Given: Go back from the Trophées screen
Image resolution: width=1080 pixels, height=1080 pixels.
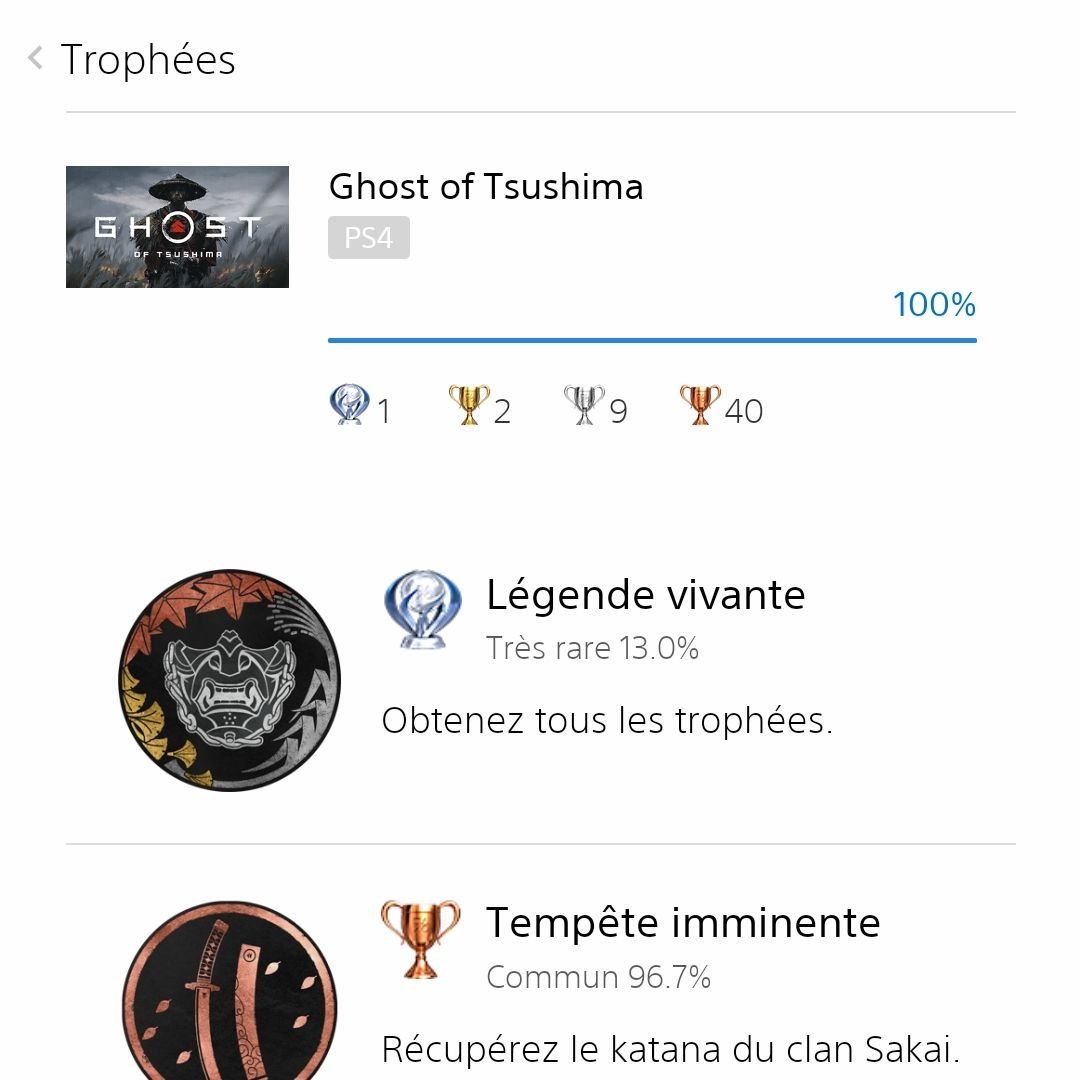Looking at the screenshot, I should tap(36, 59).
